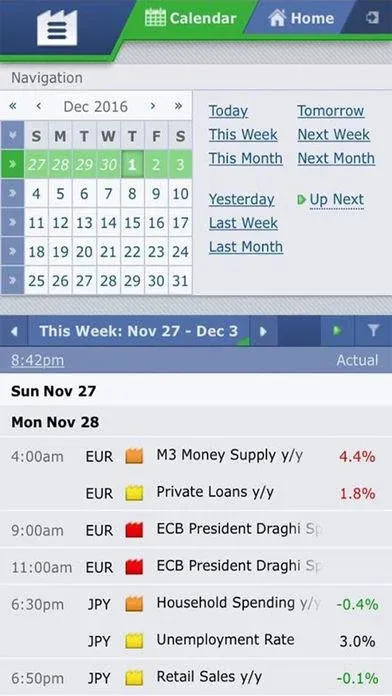The width and height of the screenshot is (392, 696).
Task: Go to previous month in calendar
Action: 39,106
